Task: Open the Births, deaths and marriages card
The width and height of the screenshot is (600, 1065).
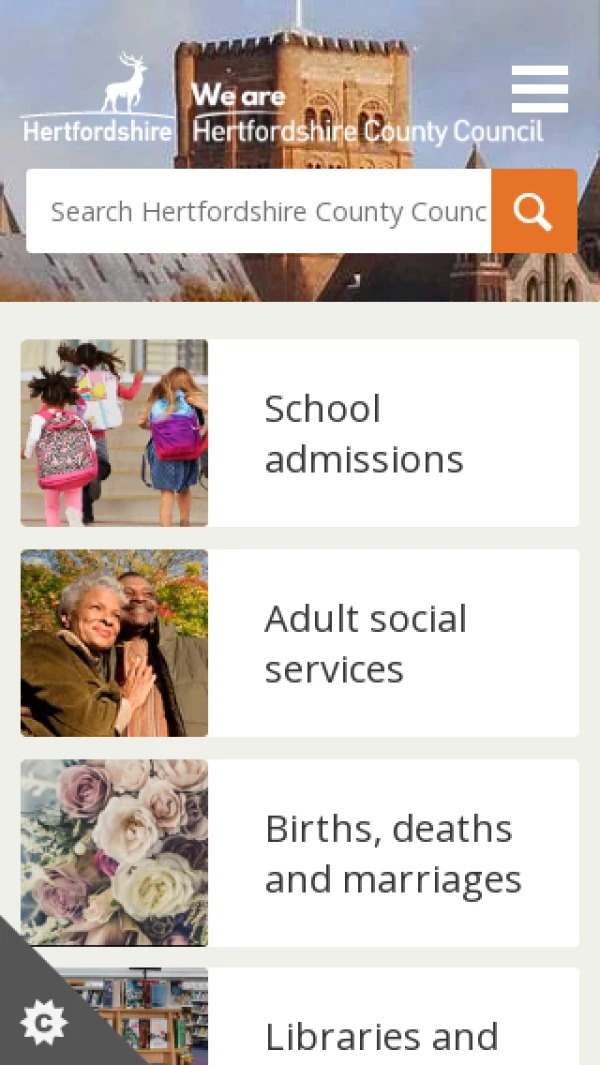Action: point(300,853)
